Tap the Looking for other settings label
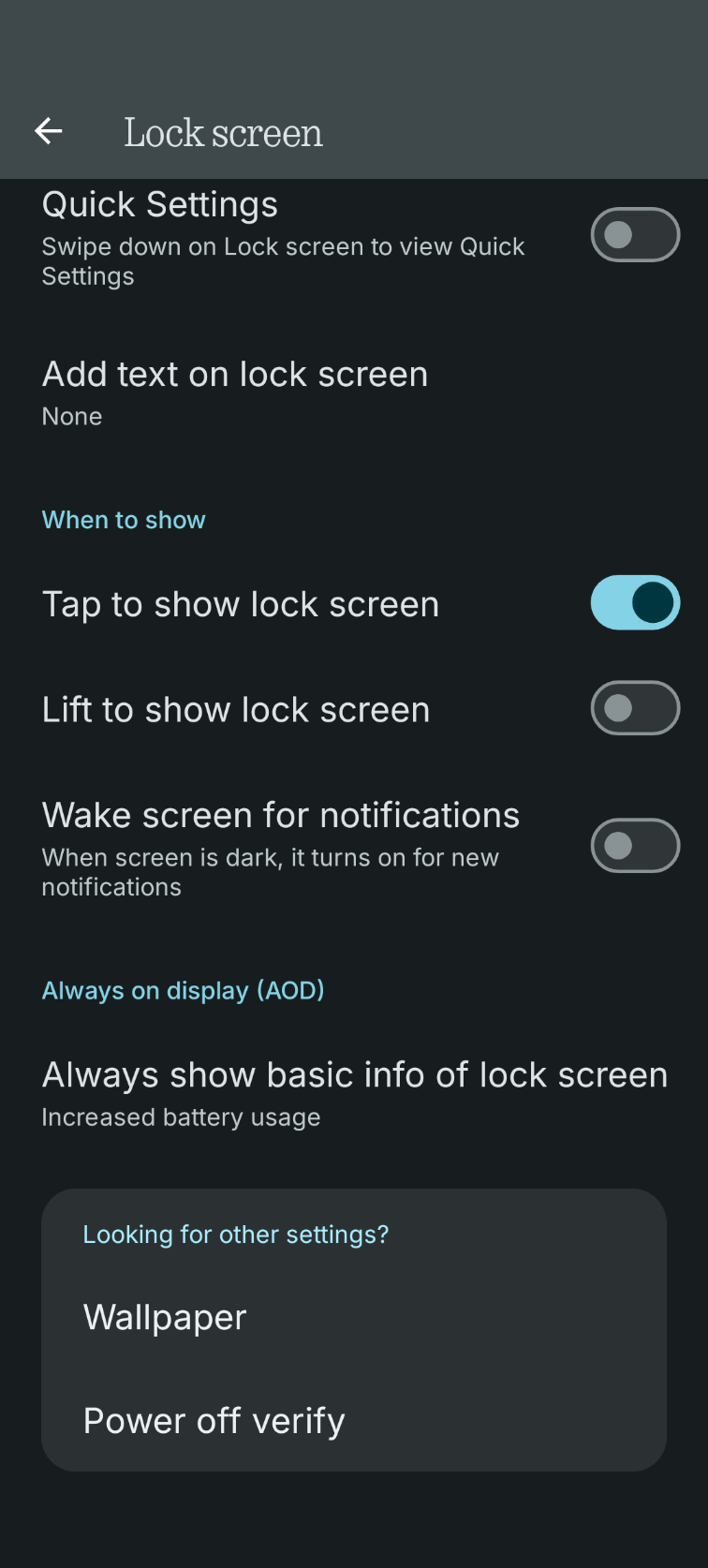Image resolution: width=708 pixels, height=1568 pixels. click(236, 1234)
